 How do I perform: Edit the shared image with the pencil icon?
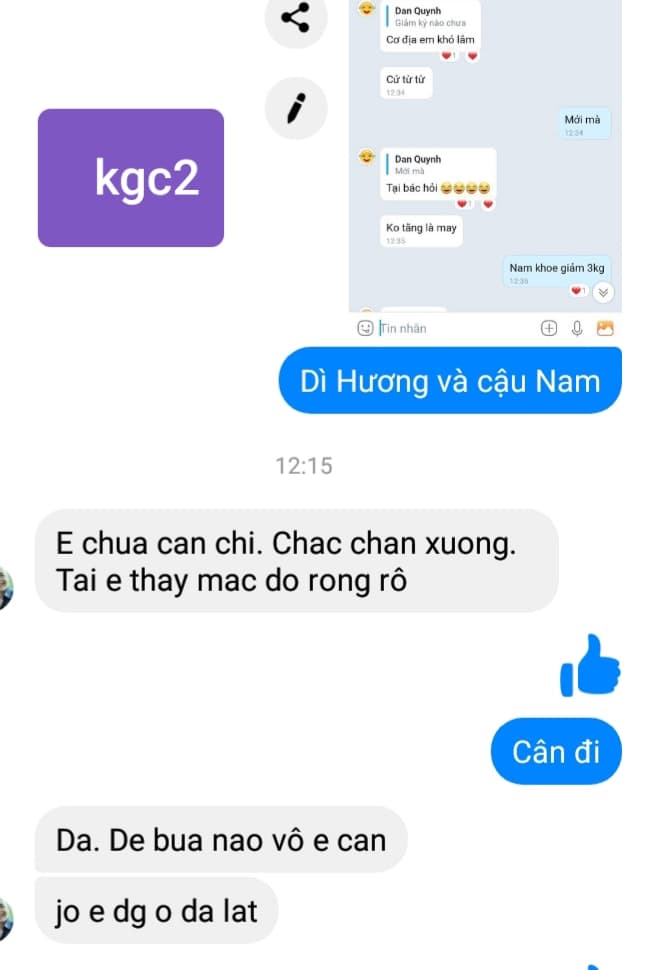(295, 107)
